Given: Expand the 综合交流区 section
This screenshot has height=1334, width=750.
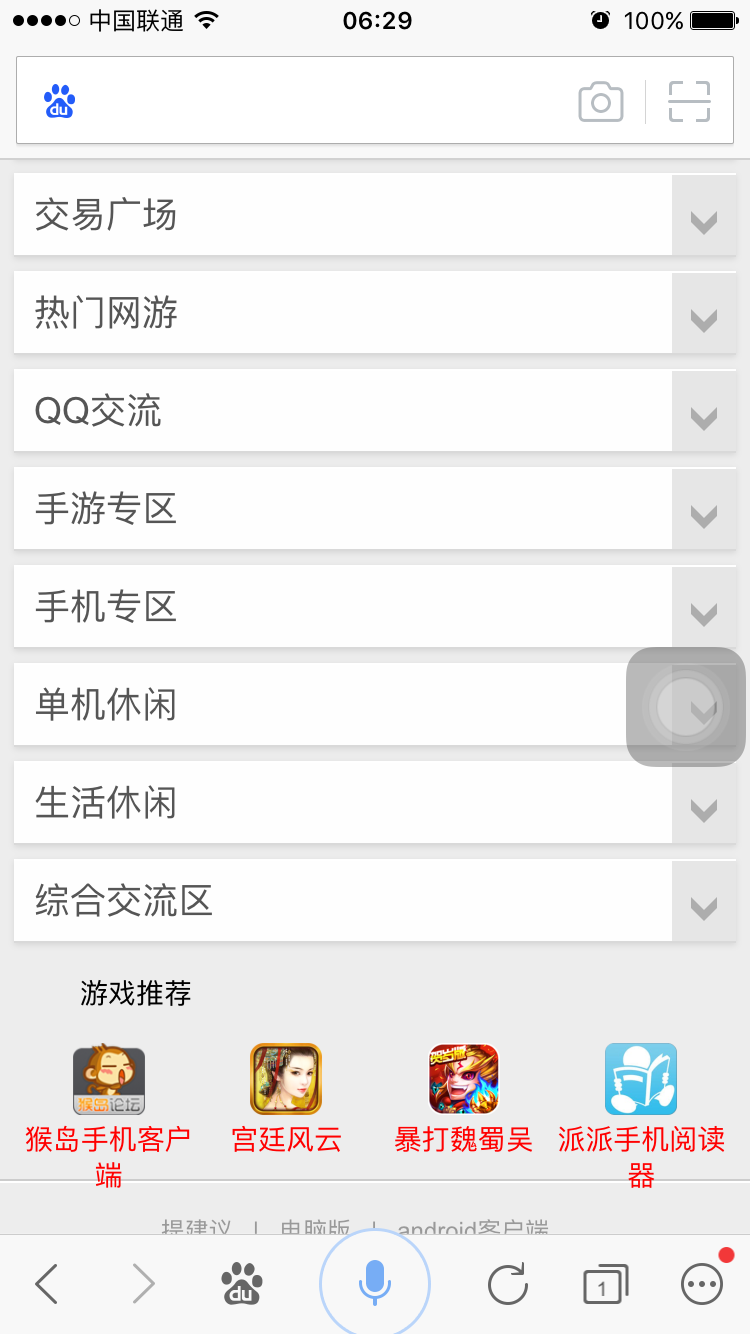Looking at the screenshot, I should click(x=704, y=901).
